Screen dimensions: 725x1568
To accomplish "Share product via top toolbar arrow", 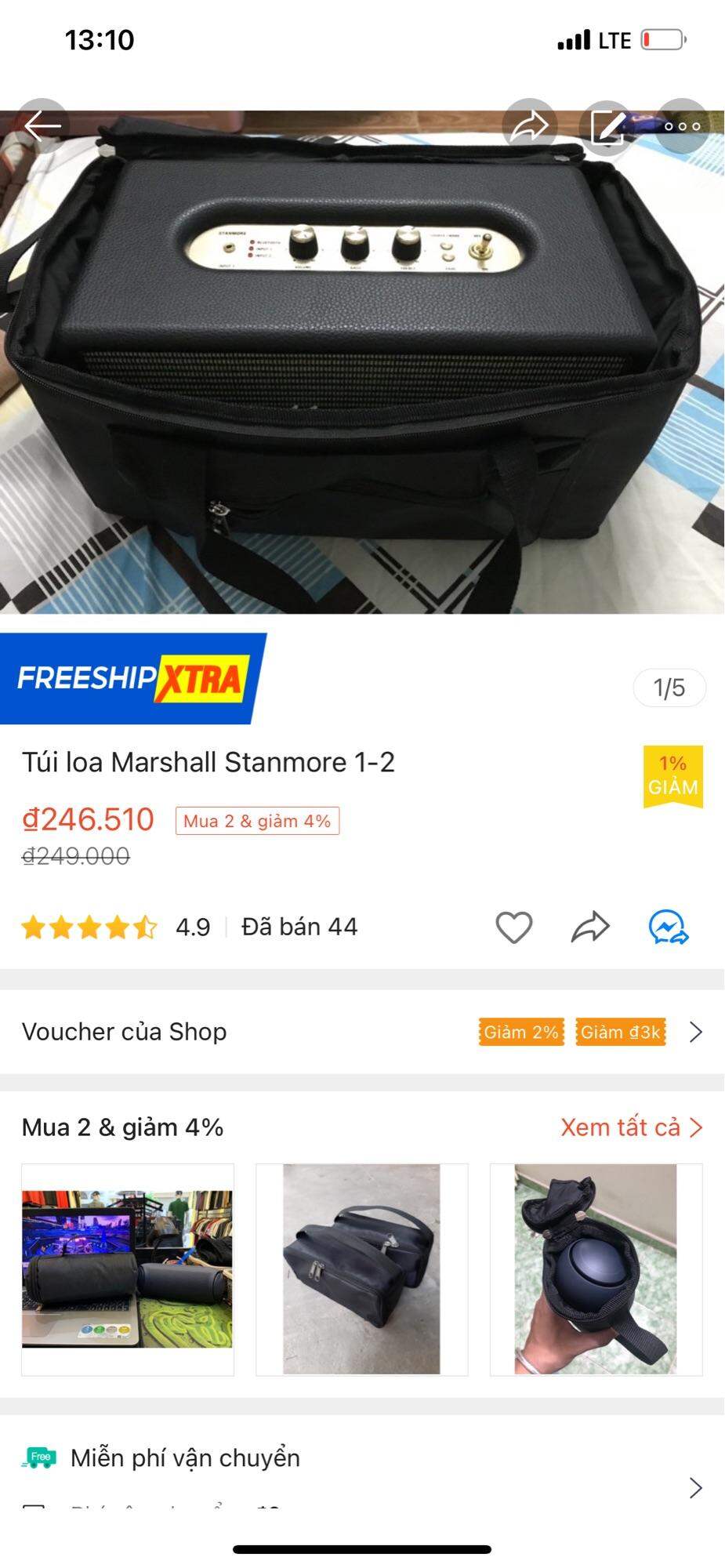I will coord(529,125).
